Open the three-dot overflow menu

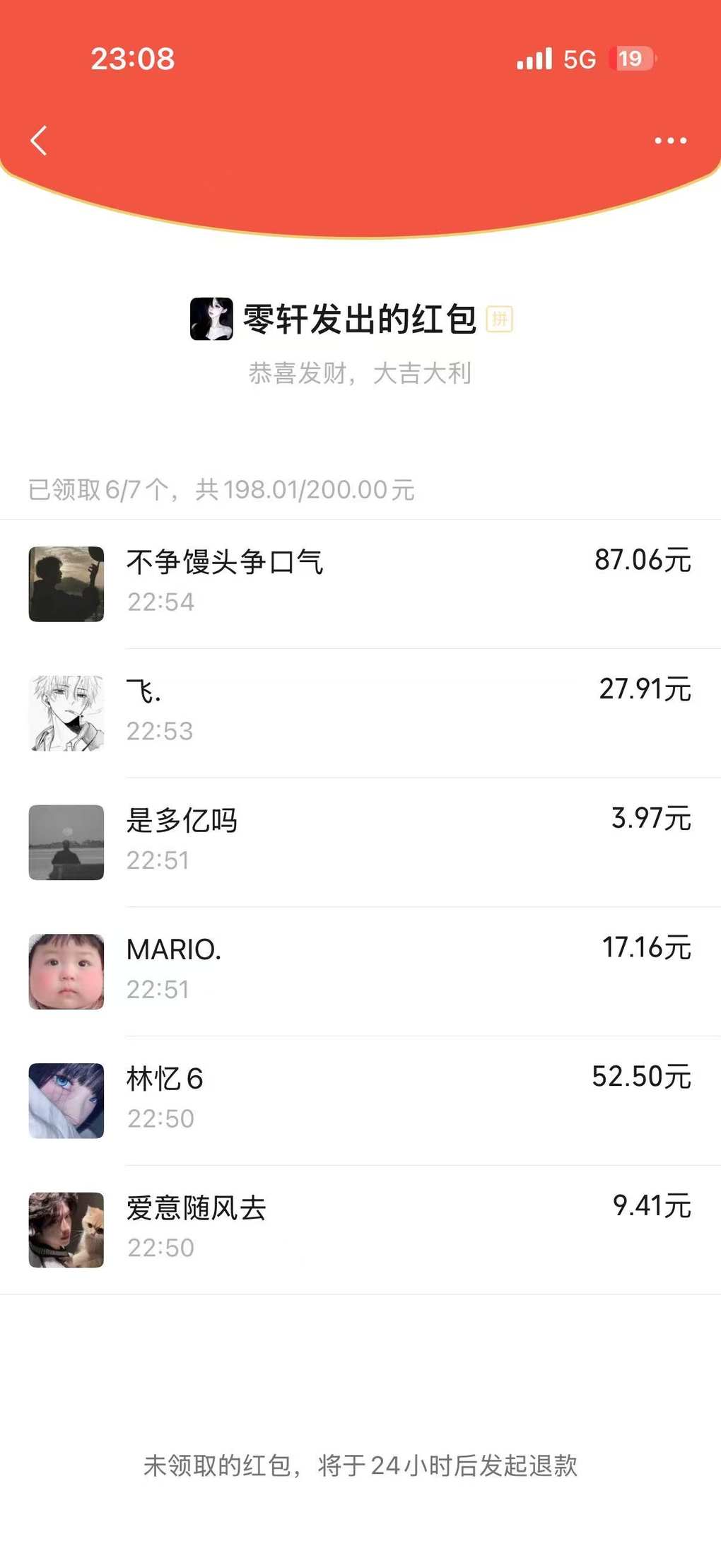669,141
